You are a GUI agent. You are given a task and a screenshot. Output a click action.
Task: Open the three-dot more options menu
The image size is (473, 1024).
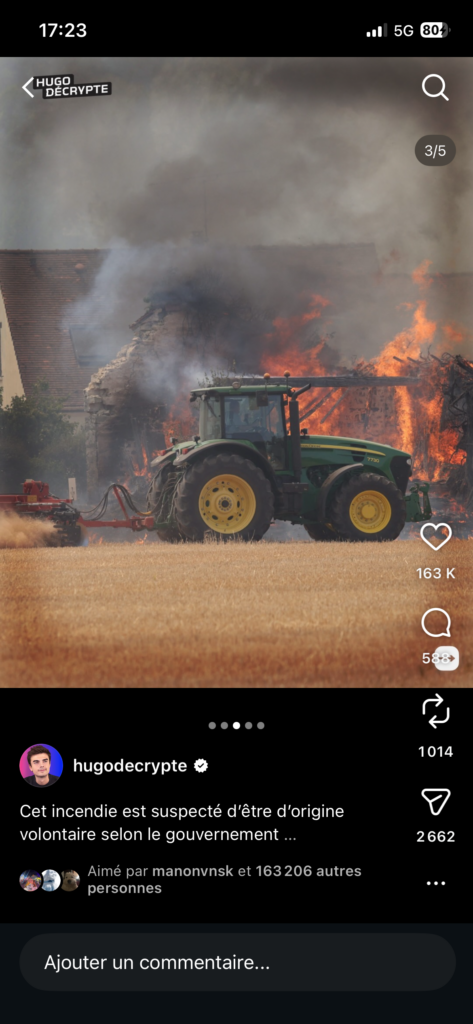pos(436,883)
